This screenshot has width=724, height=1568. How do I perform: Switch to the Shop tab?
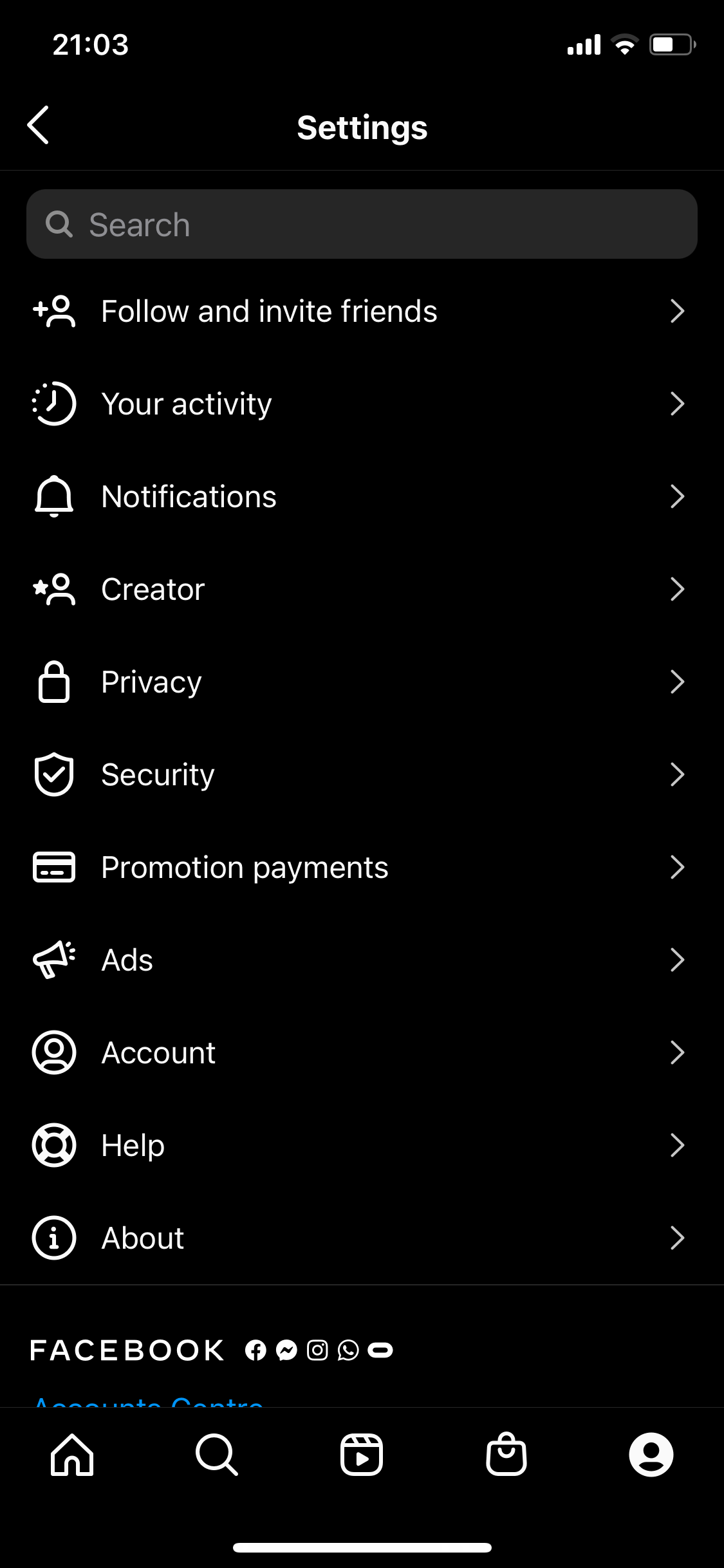click(506, 1455)
